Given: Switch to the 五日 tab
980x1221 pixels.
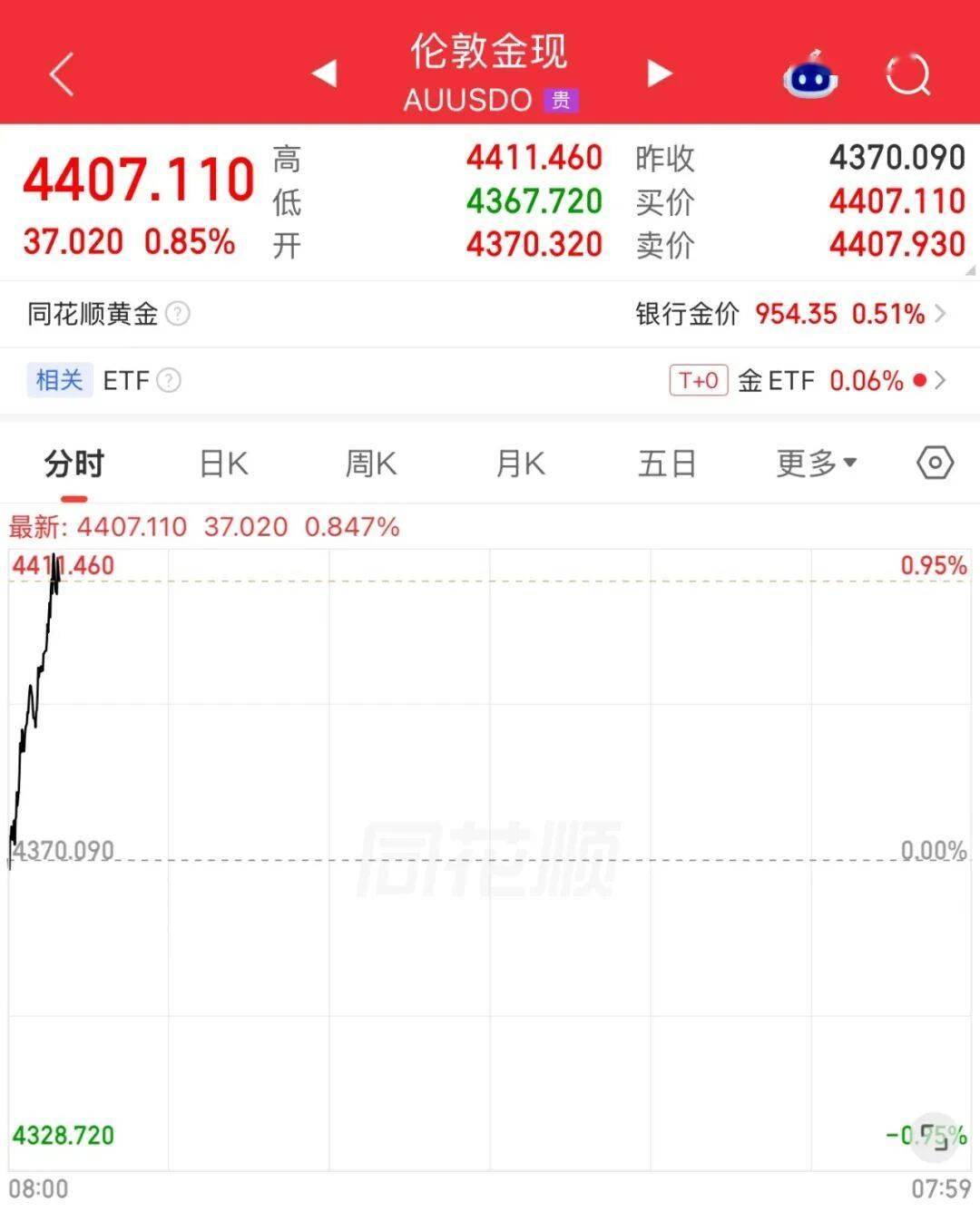Looking at the screenshot, I should 667,464.
